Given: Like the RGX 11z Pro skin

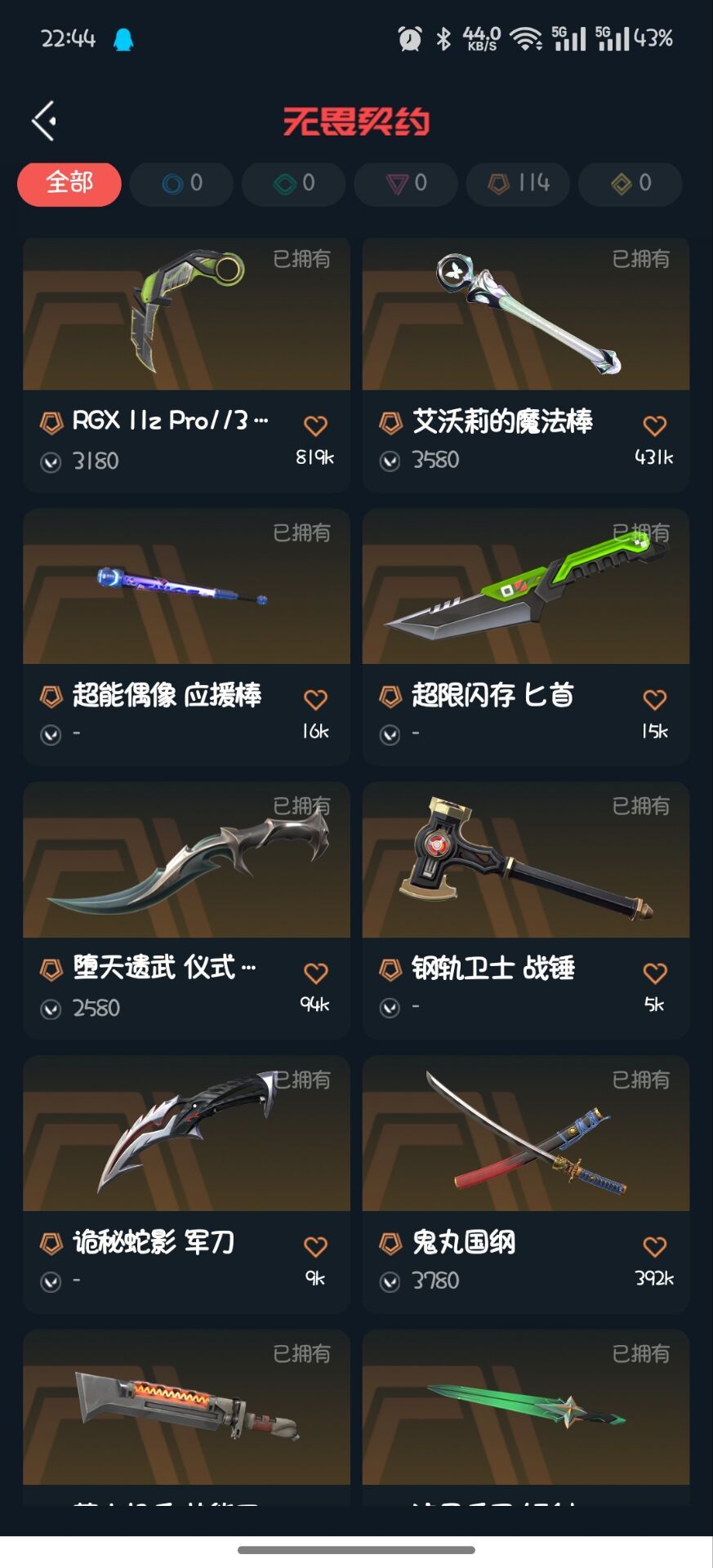Looking at the screenshot, I should pyautogui.click(x=315, y=425).
